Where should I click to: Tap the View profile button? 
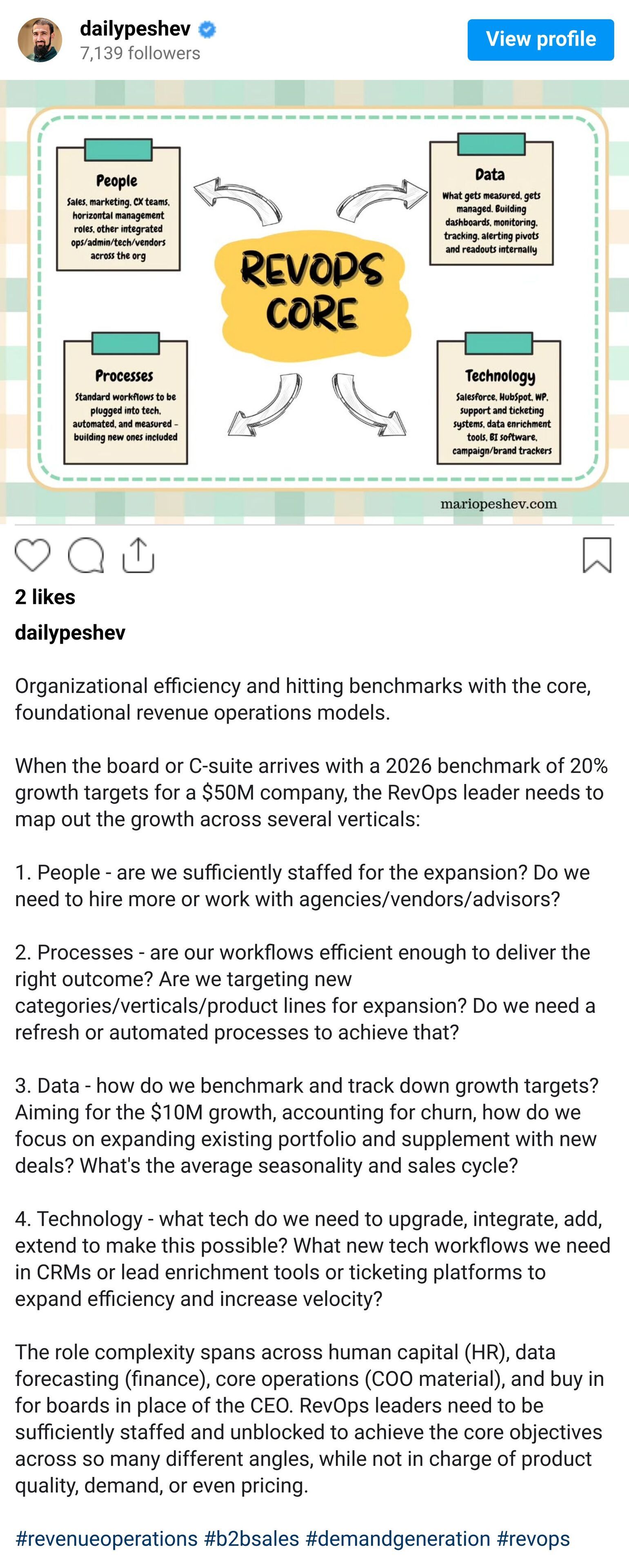[x=540, y=40]
